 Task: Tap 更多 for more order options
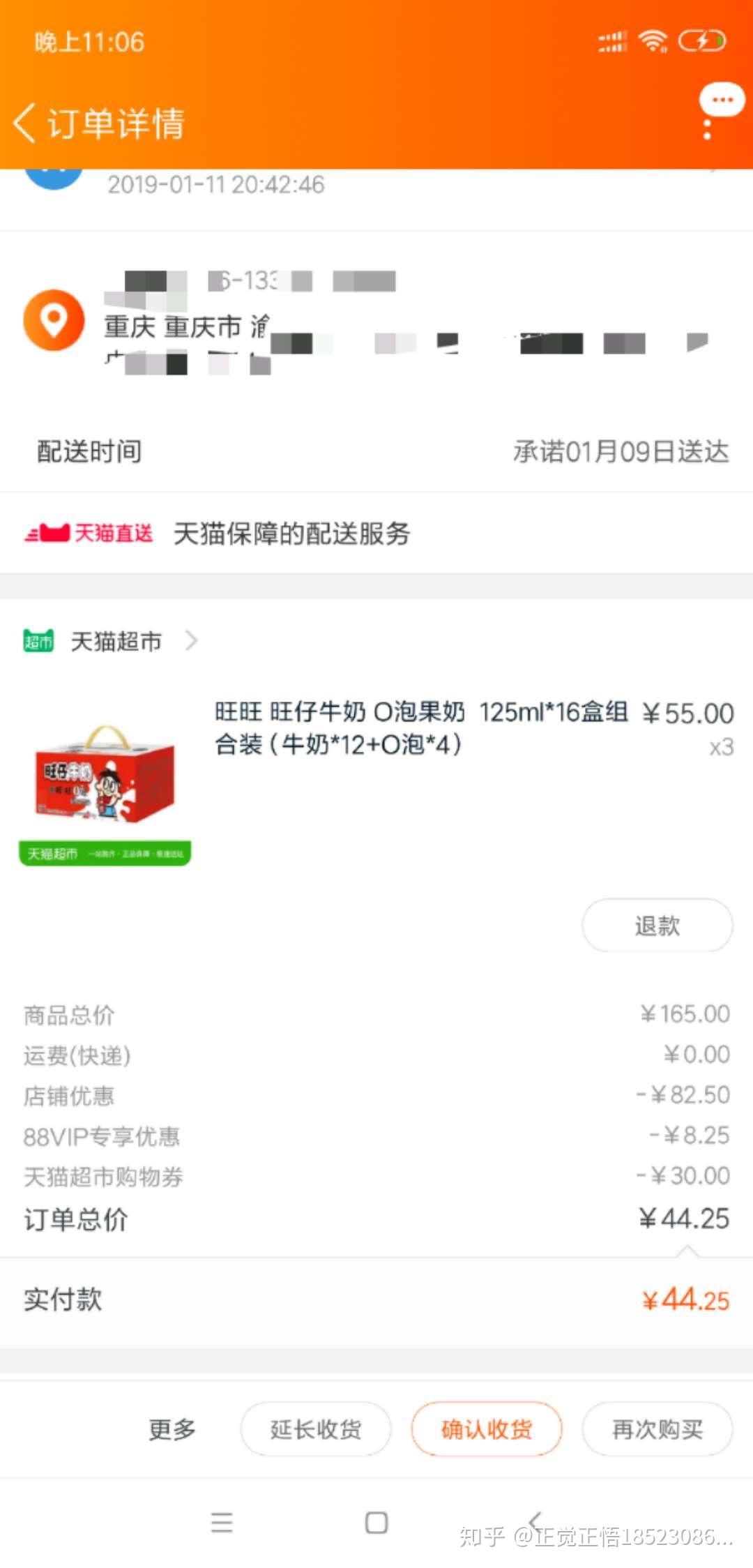(172, 1429)
